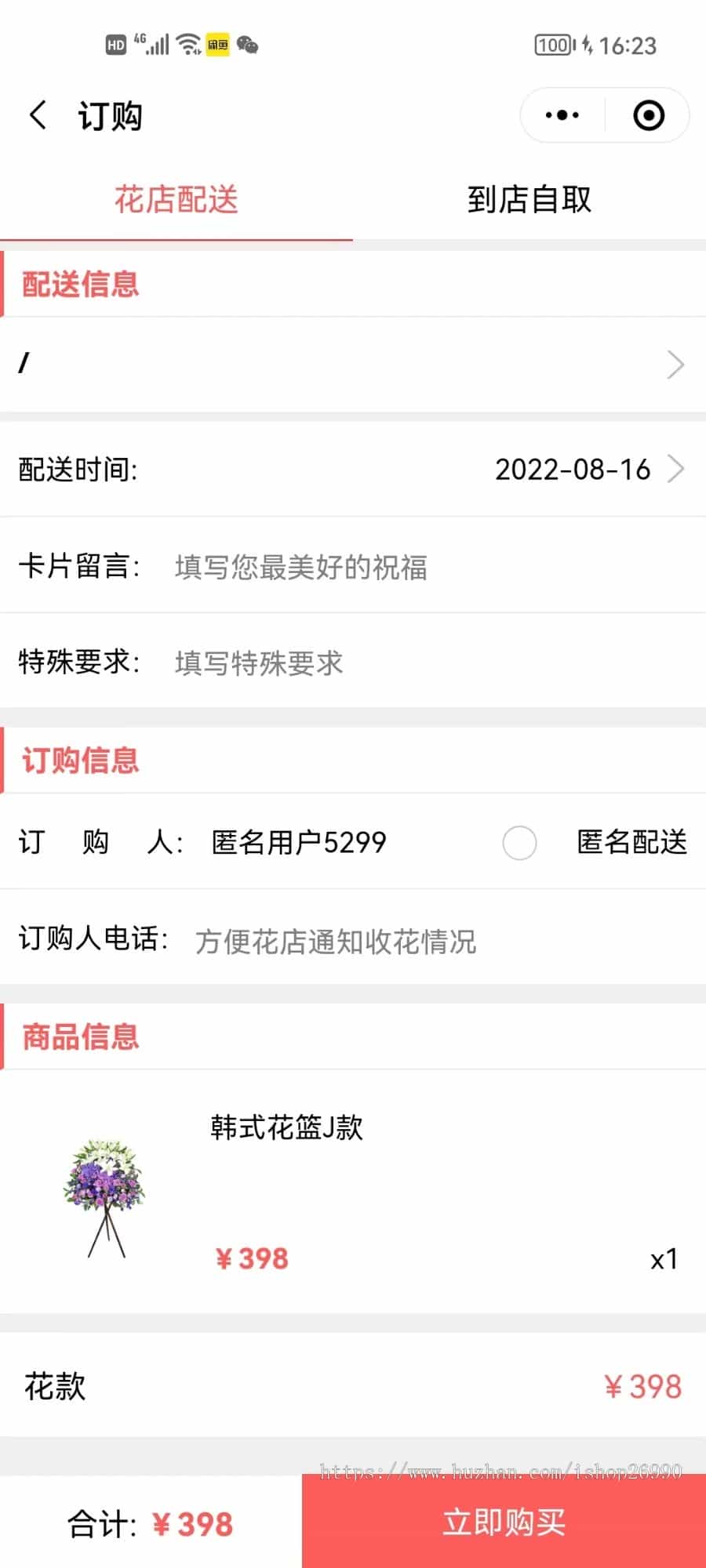Close the mini program with the circle icon
Screen dimensions: 706x1568
pos(649,115)
